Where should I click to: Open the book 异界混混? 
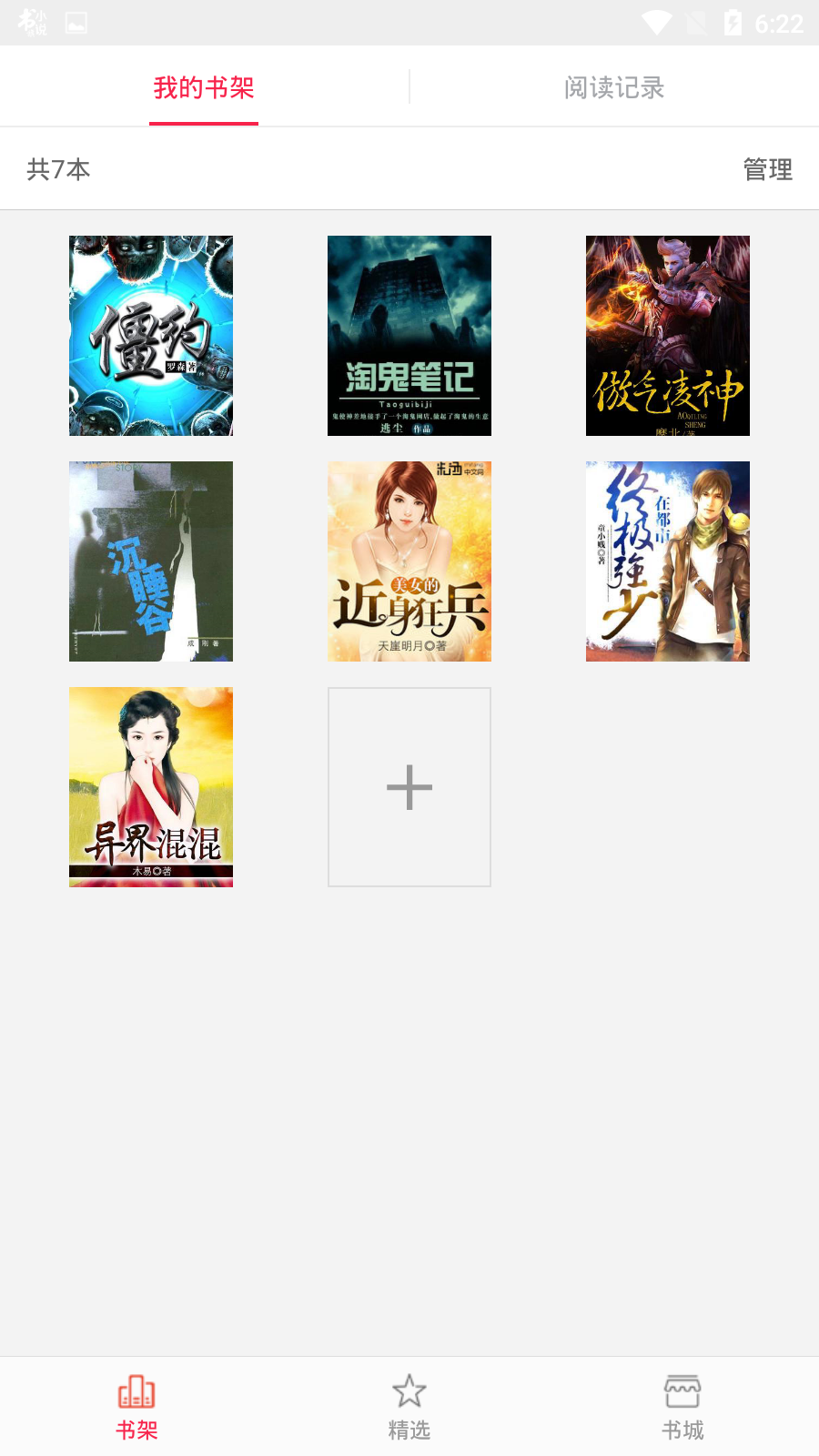pos(151,787)
